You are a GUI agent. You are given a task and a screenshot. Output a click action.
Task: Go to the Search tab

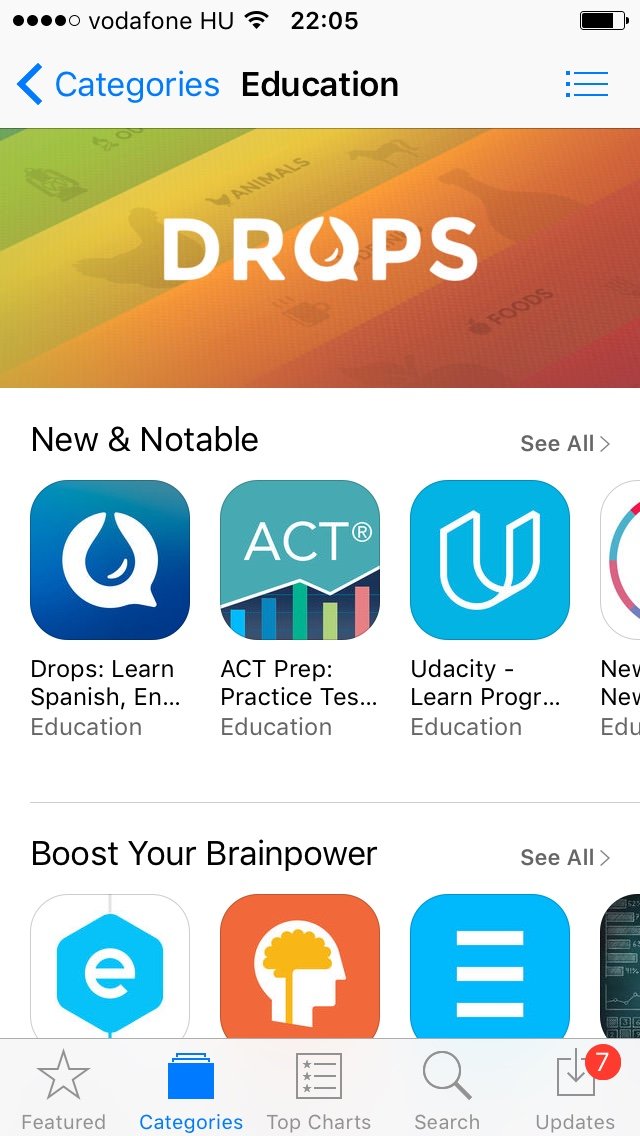pos(447,1090)
